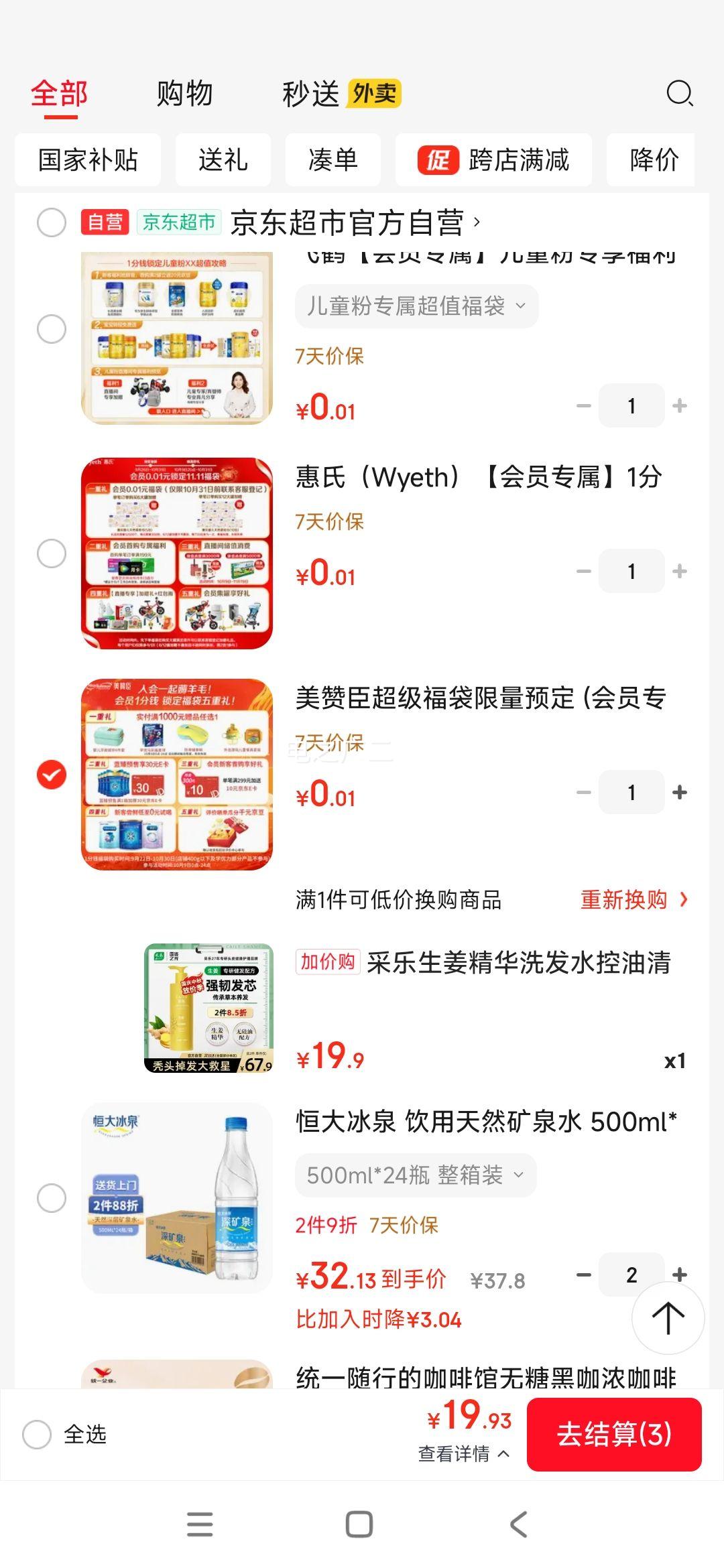Jump back to top with arrow button
724x1568 pixels.
coord(668,1318)
